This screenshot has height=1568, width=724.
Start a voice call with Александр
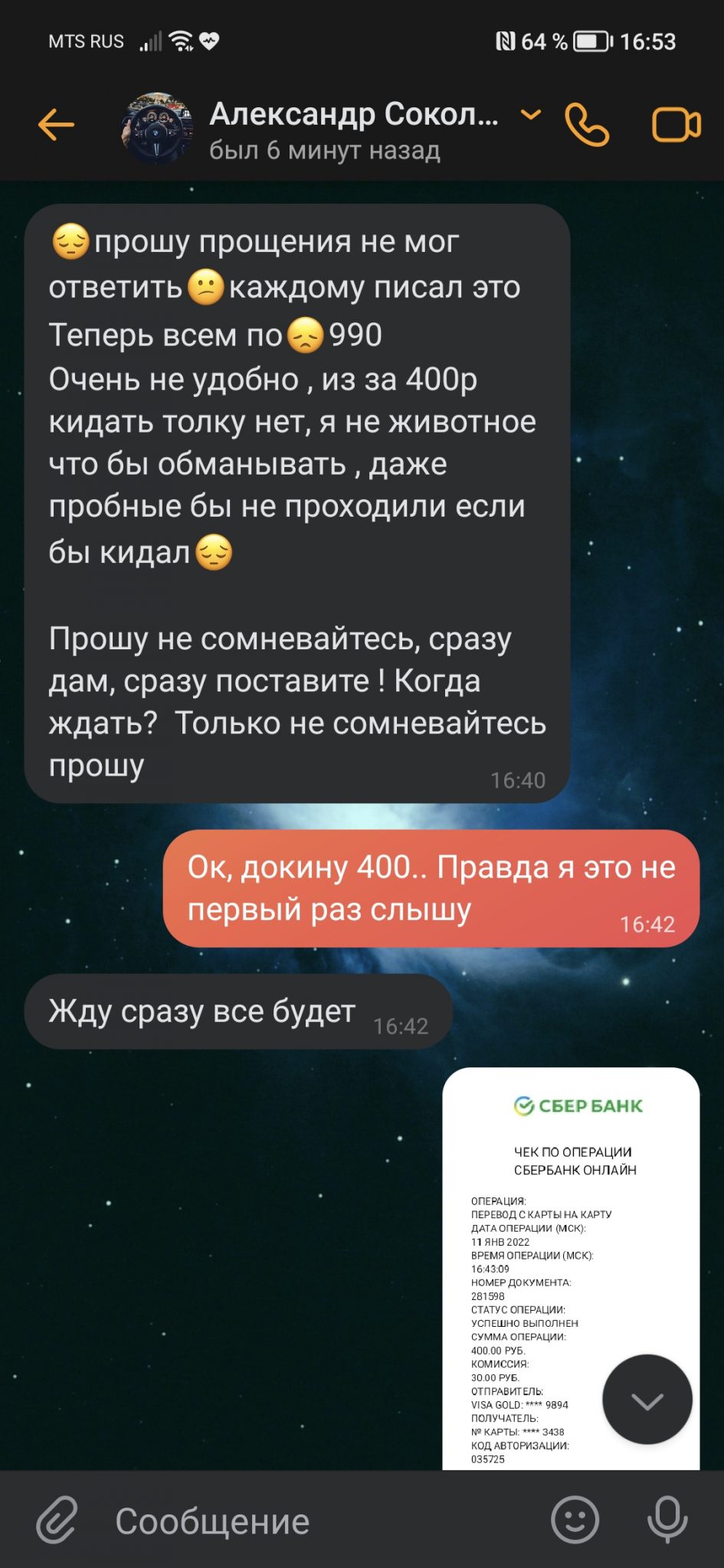(587, 125)
